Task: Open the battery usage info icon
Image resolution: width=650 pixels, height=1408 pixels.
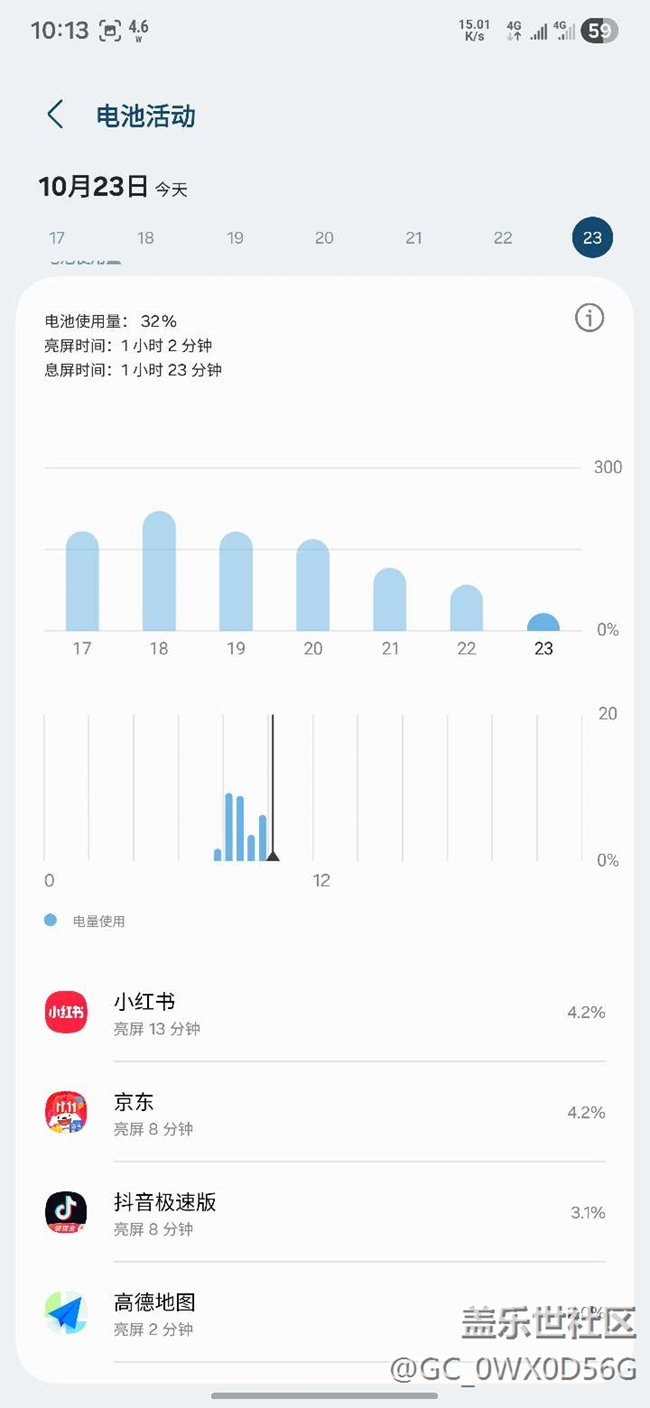Action: tap(589, 318)
